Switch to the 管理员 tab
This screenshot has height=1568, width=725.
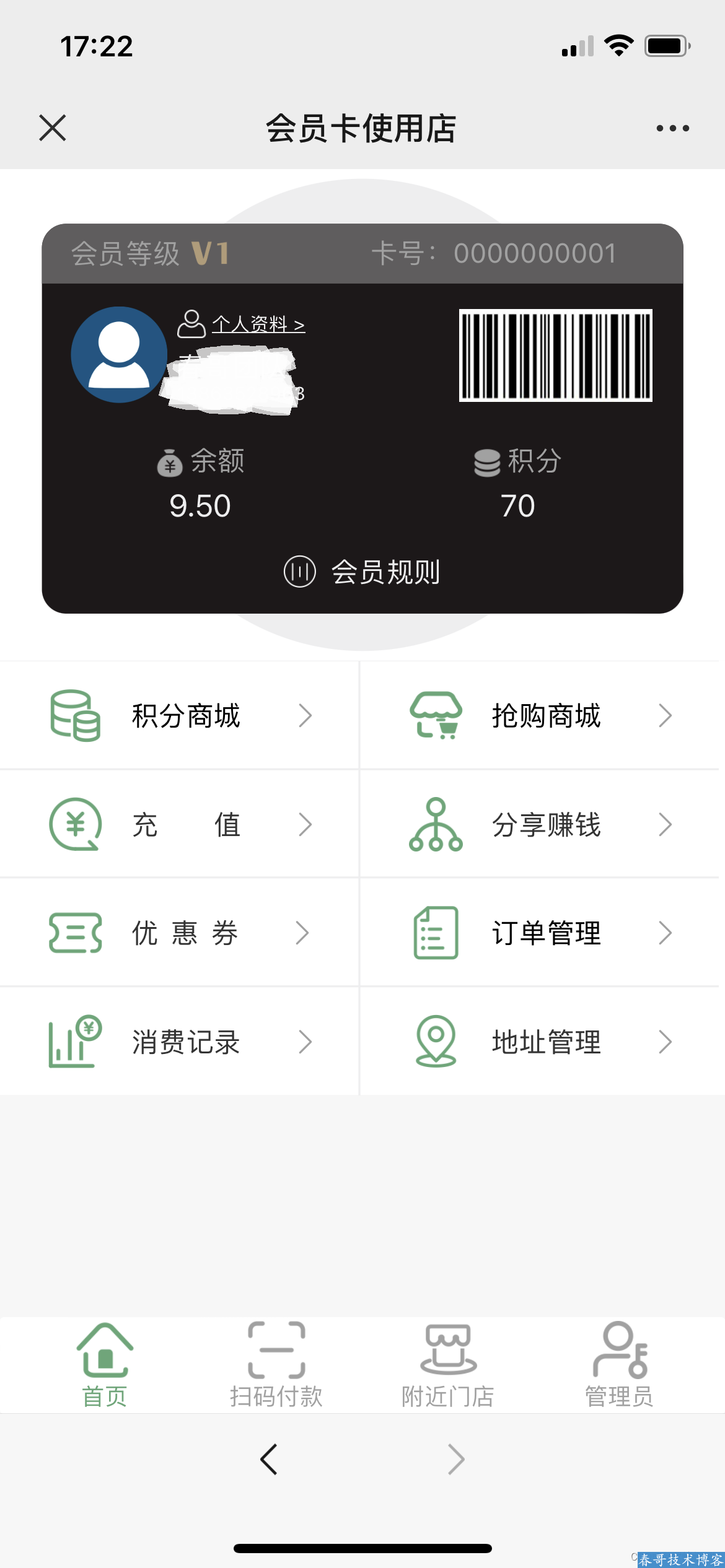[x=620, y=1365]
